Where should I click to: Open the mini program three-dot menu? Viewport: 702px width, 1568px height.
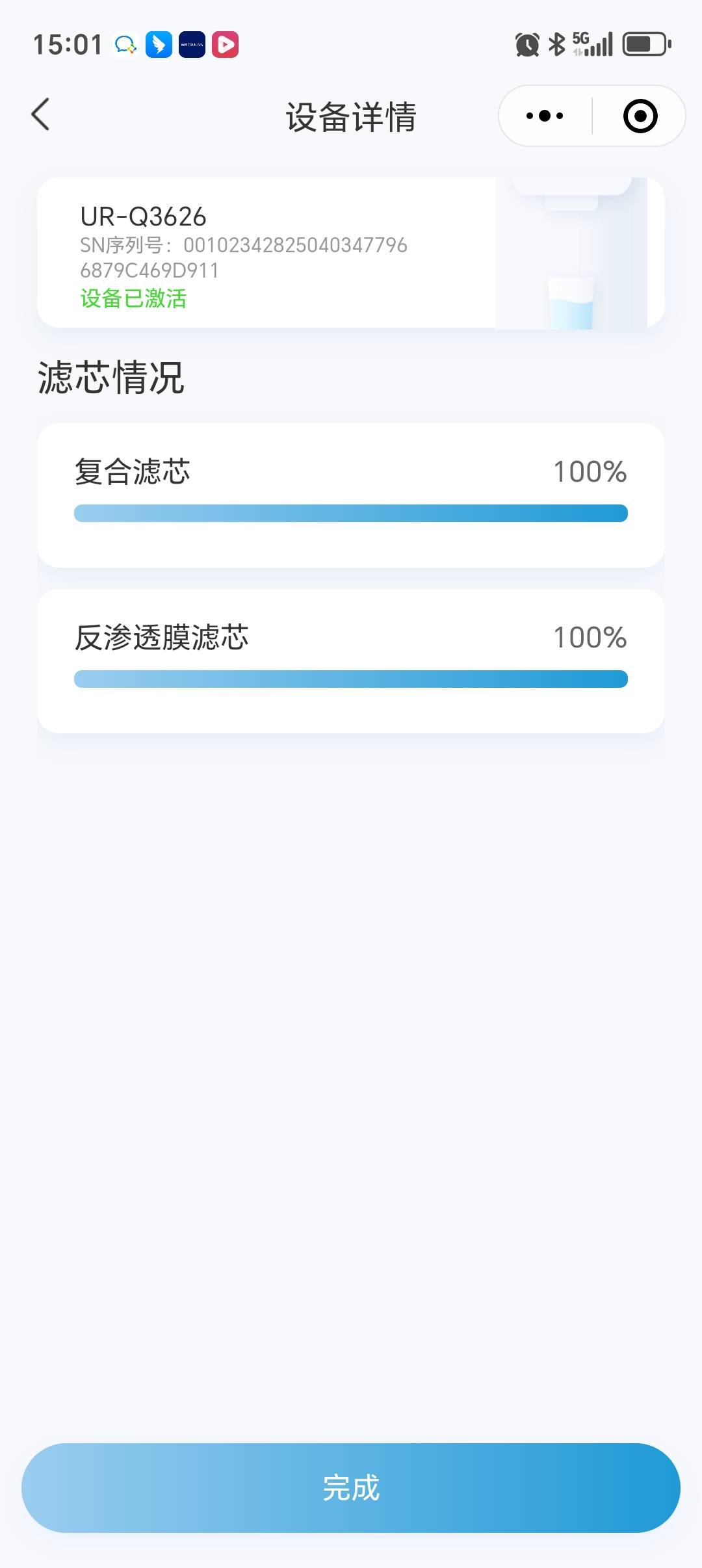point(545,116)
